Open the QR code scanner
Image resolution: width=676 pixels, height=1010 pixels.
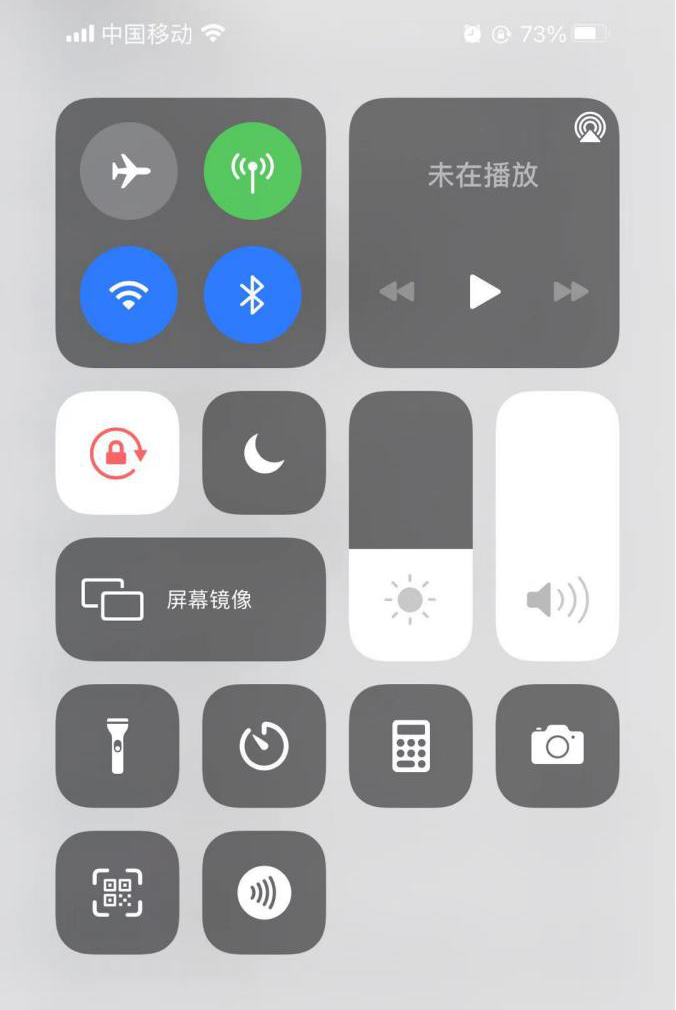(117, 892)
